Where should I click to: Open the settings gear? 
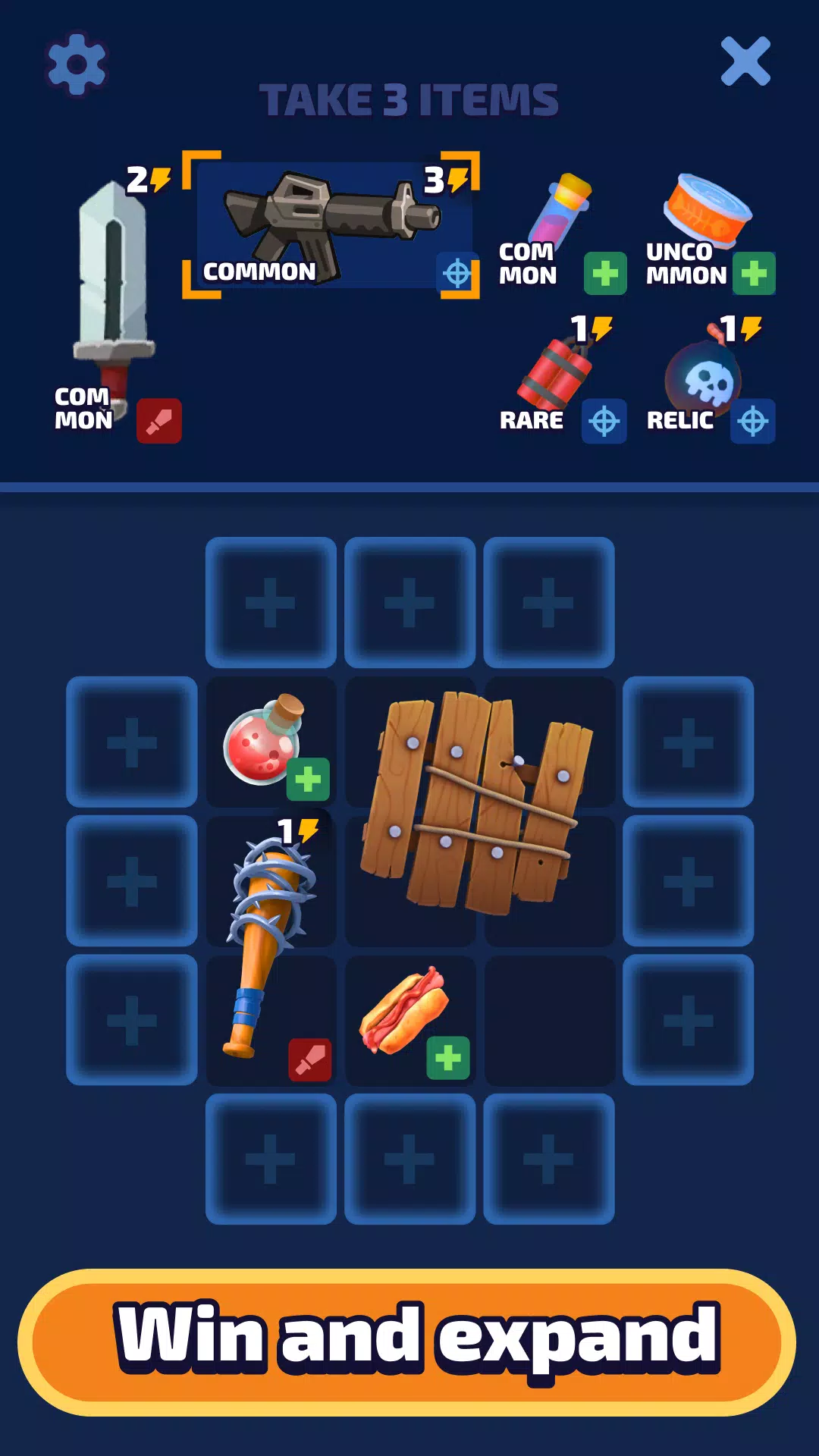click(77, 64)
